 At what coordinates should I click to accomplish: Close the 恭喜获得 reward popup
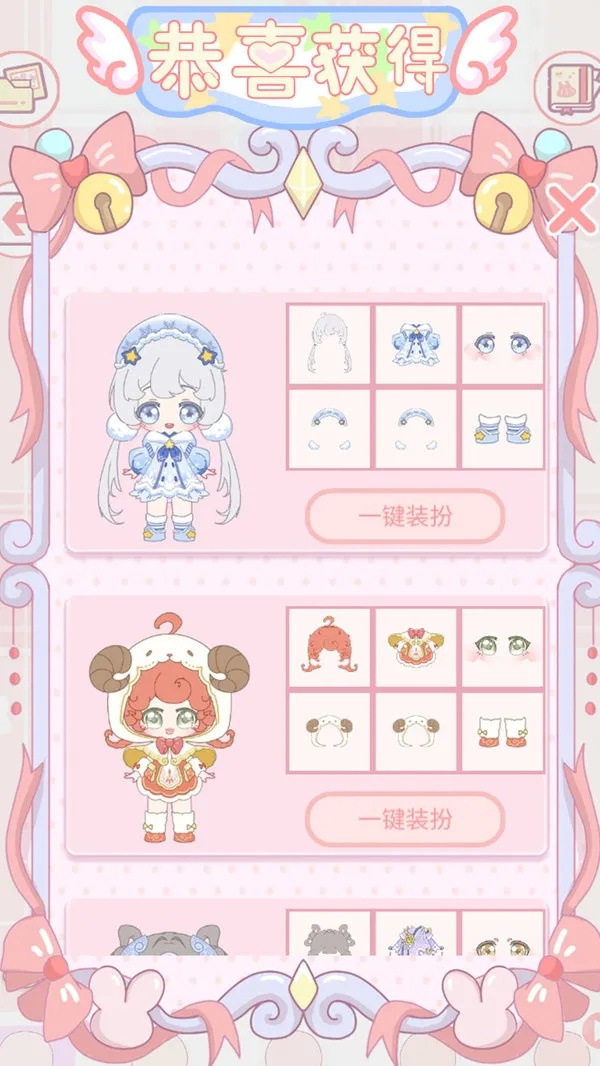(x=572, y=210)
